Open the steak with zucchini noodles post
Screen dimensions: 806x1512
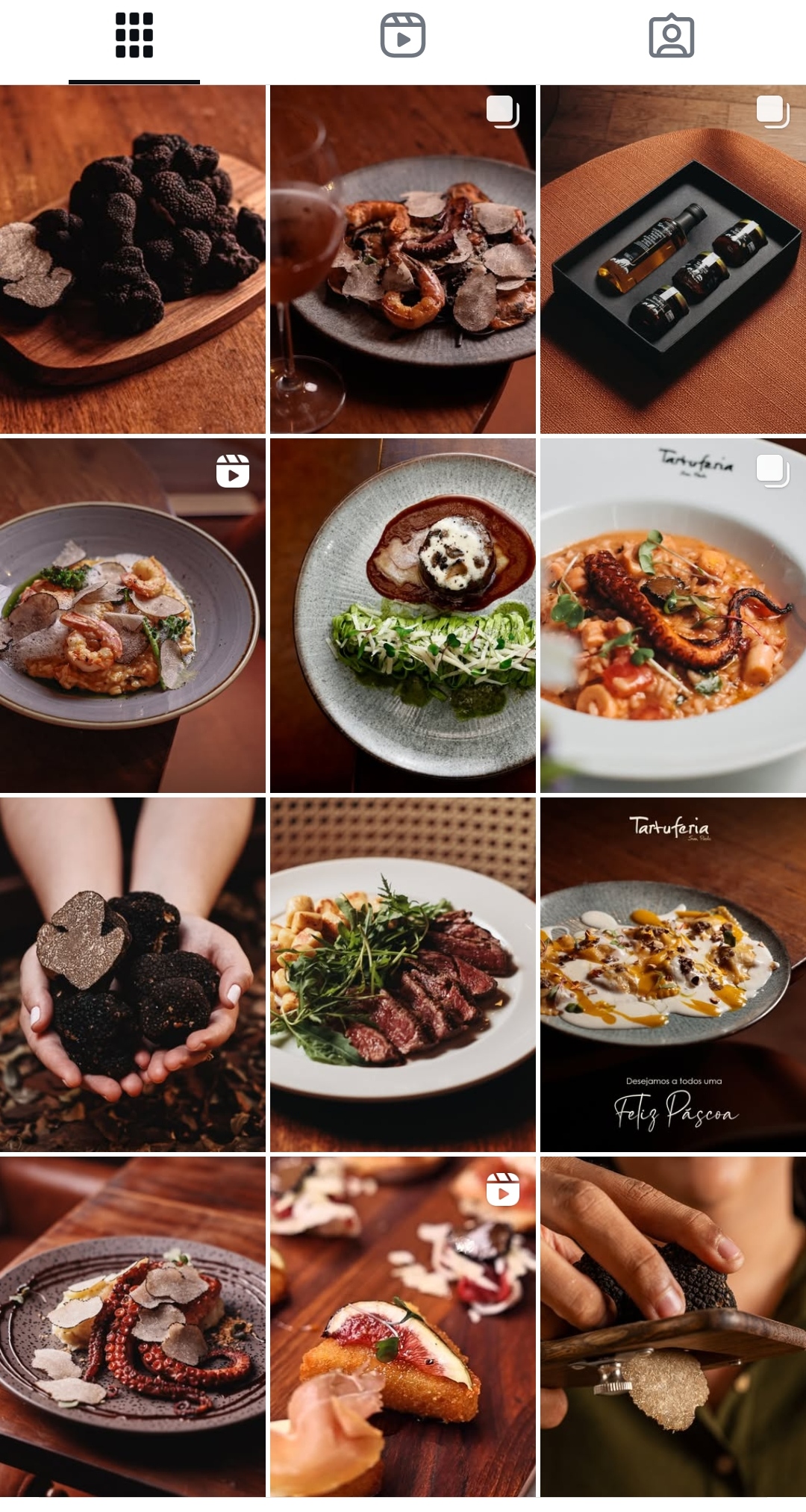[403, 615]
